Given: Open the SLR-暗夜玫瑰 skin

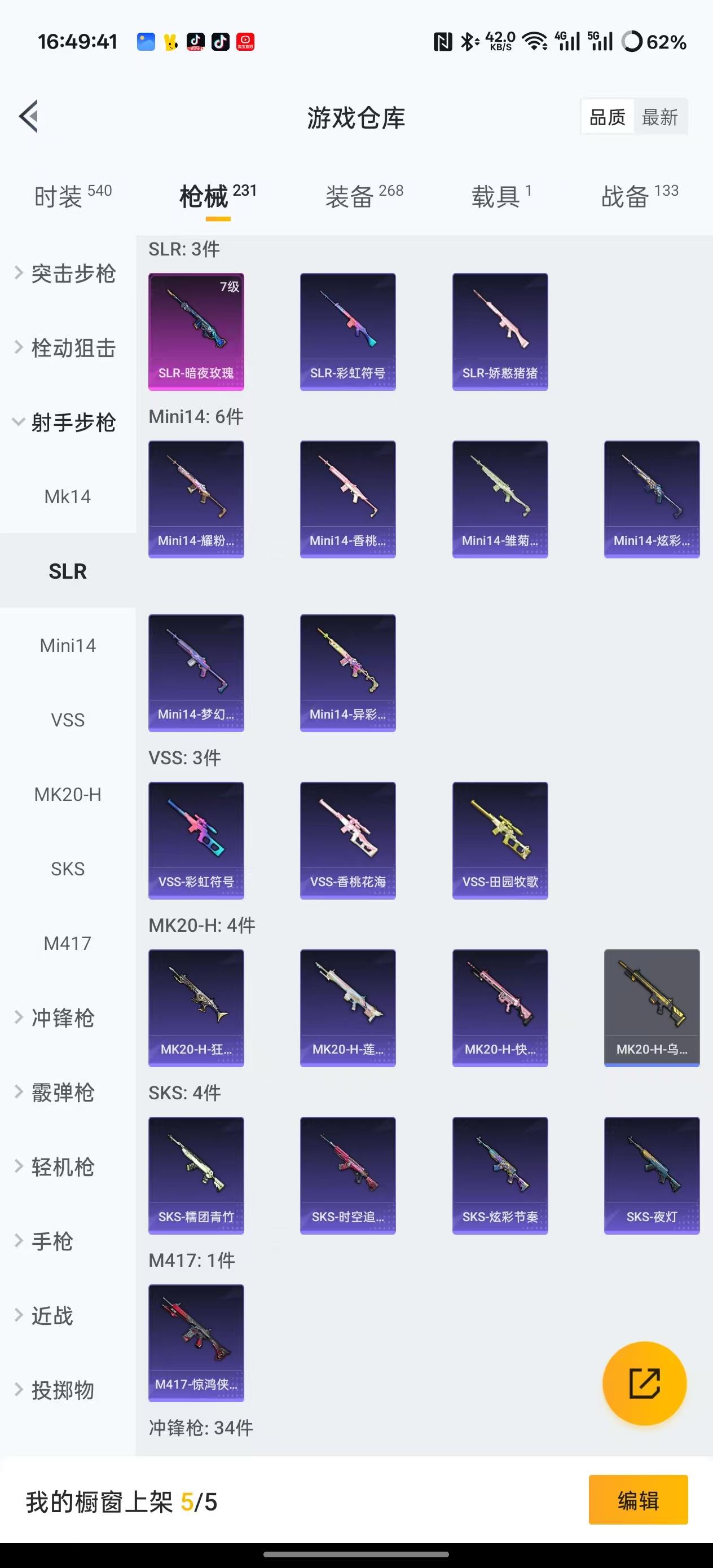Looking at the screenshot, I should pyautogui.click(x=196, y=332).
